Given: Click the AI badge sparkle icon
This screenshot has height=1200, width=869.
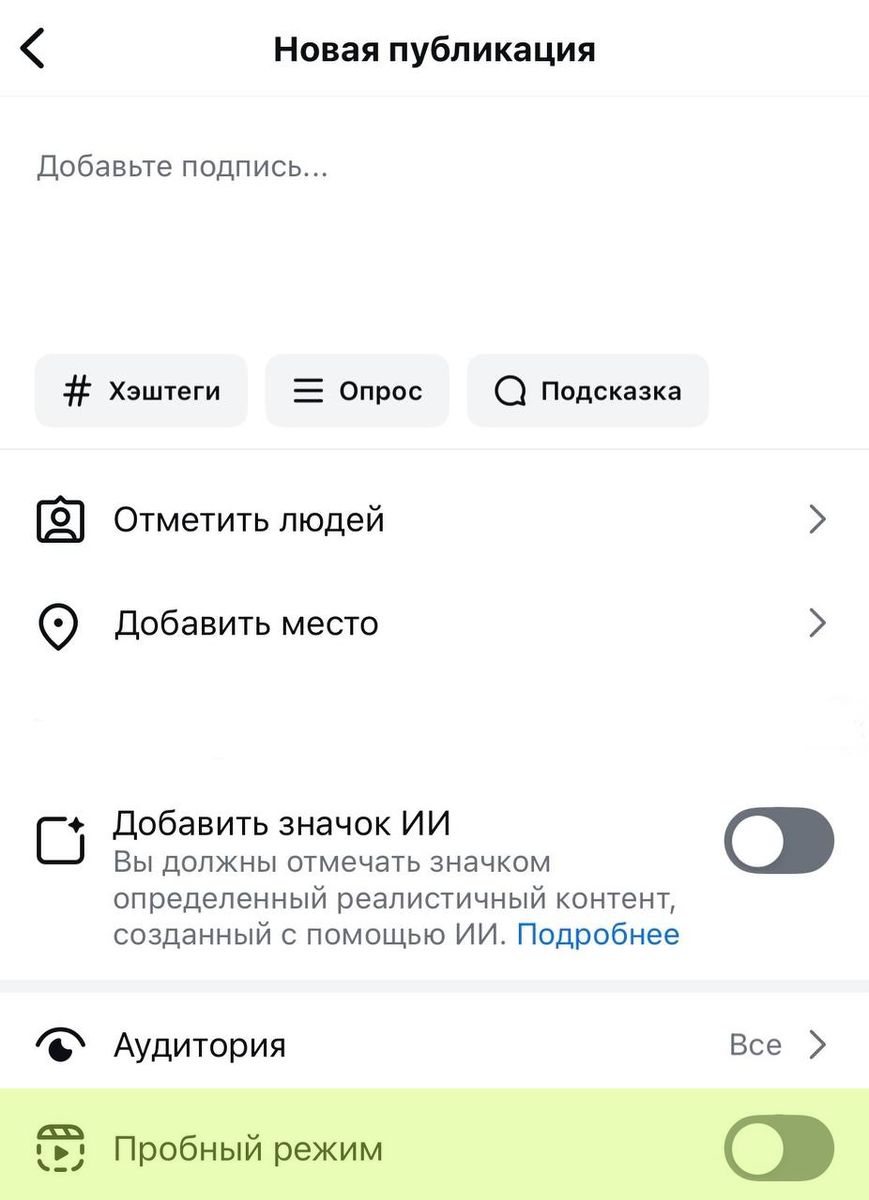Looking at the screenshot, I should [x=61, y=841].
